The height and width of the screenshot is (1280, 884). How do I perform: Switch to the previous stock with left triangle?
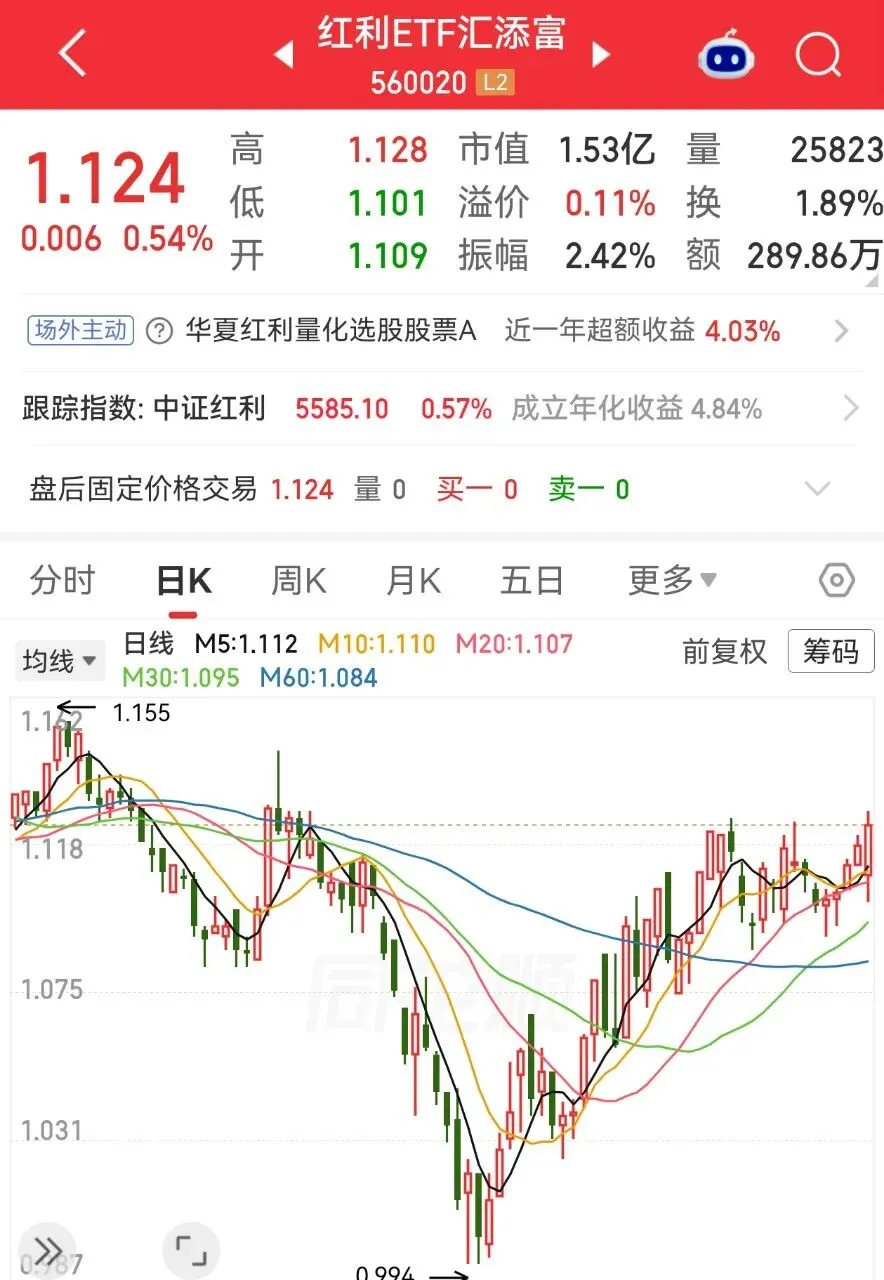click(x=284, y=55)
